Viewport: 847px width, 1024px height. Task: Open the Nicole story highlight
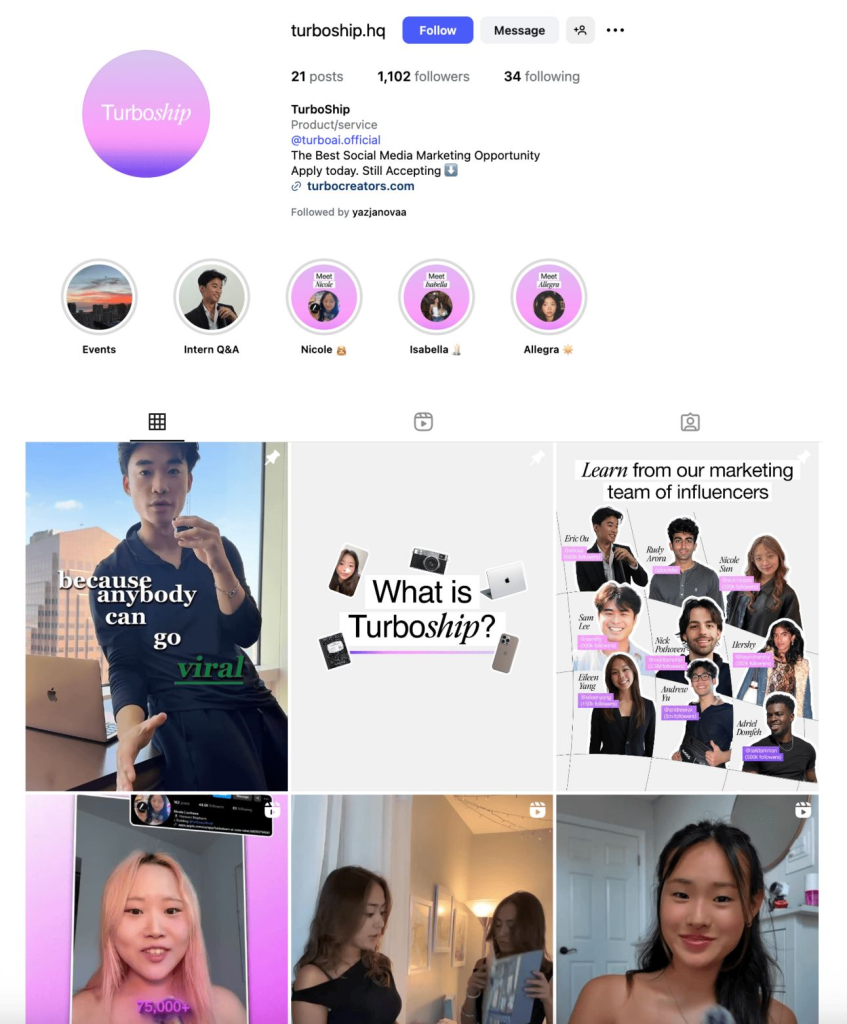click(x=324, y=297)
